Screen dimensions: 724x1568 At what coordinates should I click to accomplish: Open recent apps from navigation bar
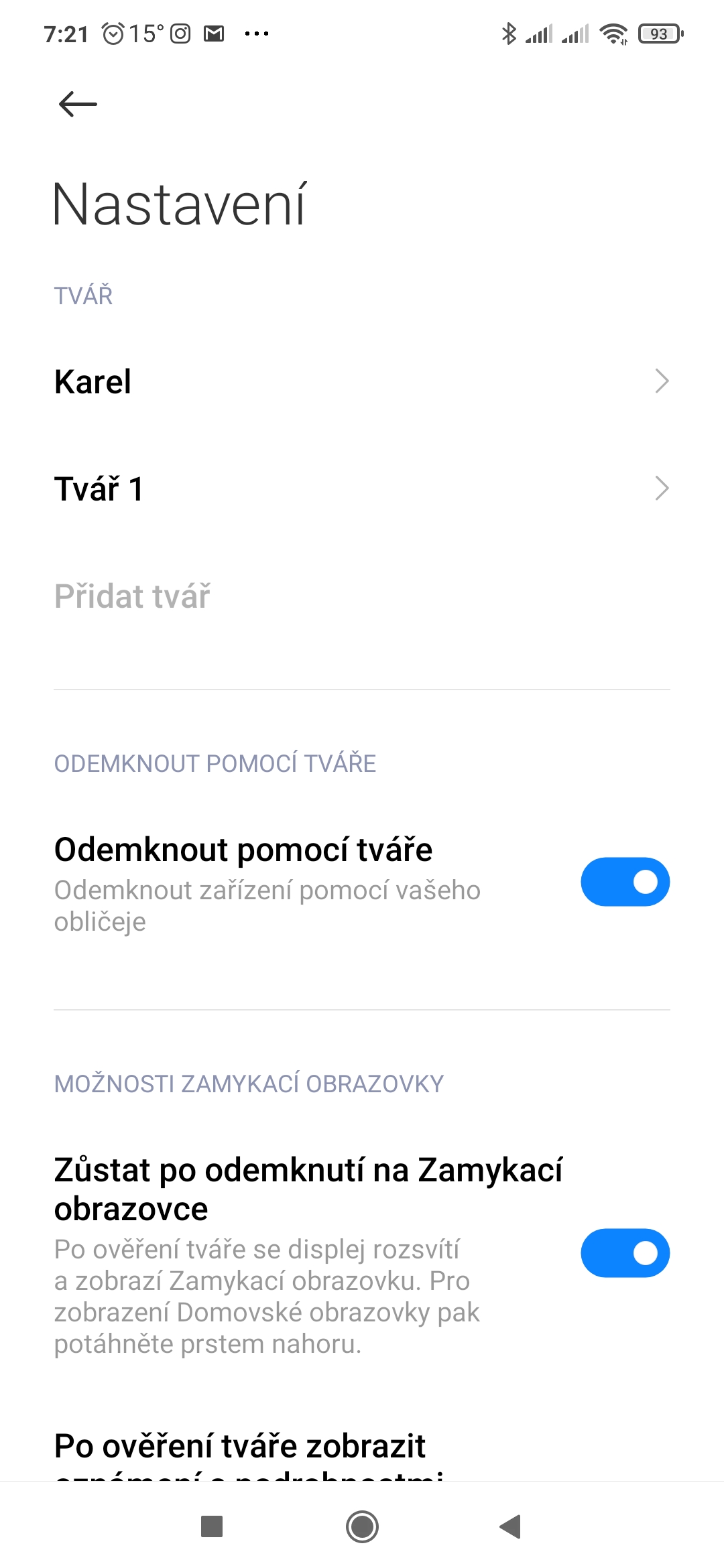click(212, 1526)
